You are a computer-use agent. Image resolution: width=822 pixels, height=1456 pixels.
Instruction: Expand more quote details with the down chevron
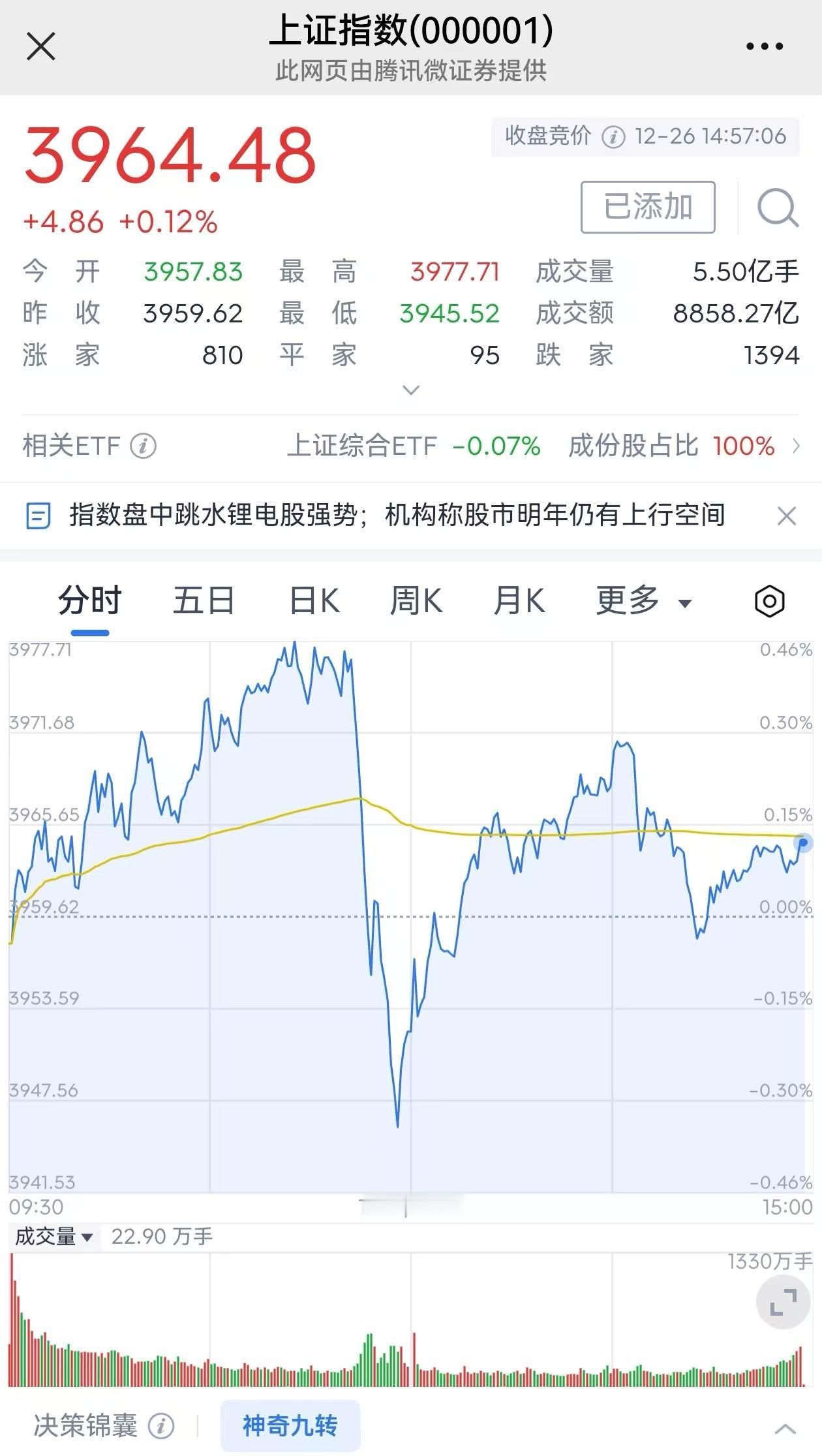pyautogui.click(x=410, y=390)
